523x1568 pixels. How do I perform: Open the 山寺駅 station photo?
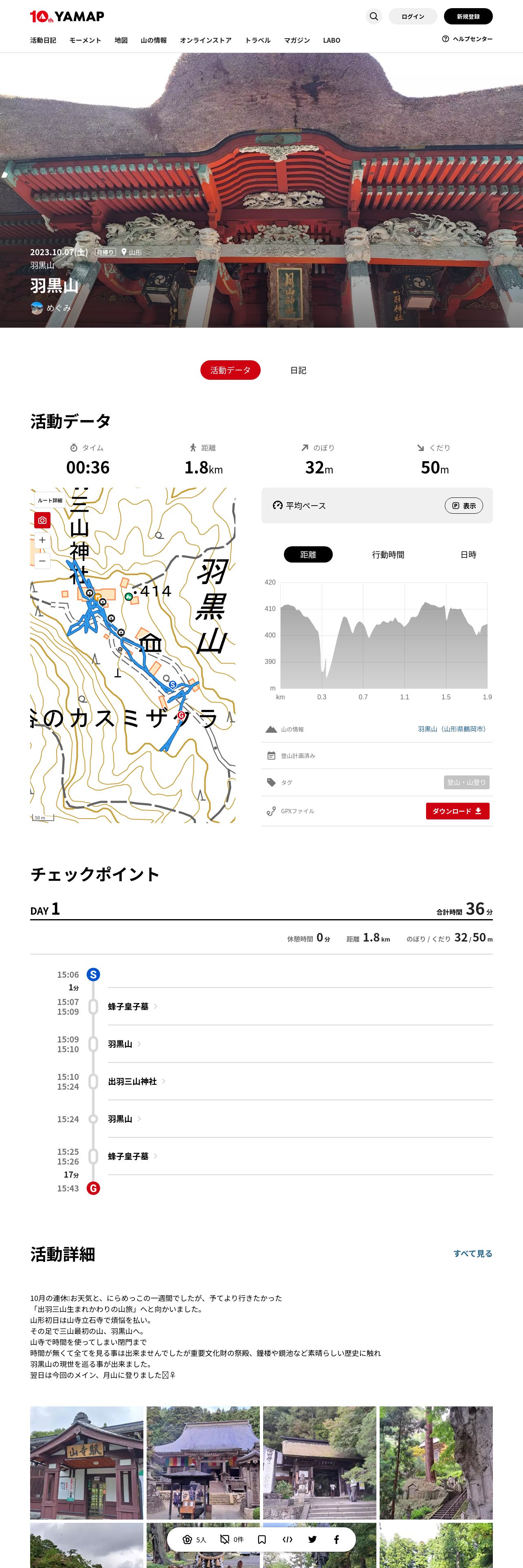pyautogui.click(x=86, y=1462)
